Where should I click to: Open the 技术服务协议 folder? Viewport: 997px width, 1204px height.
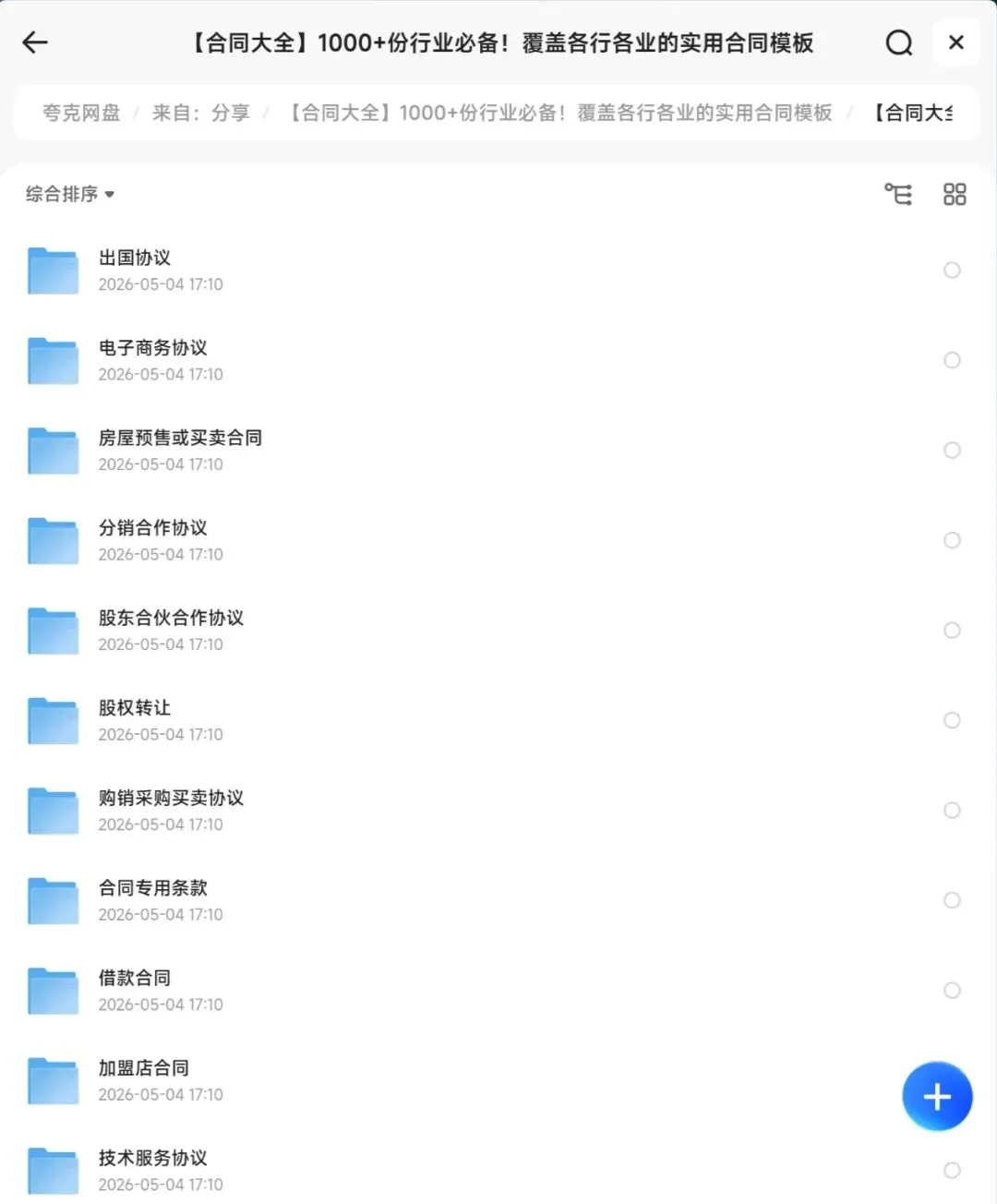coord(498,1170)
